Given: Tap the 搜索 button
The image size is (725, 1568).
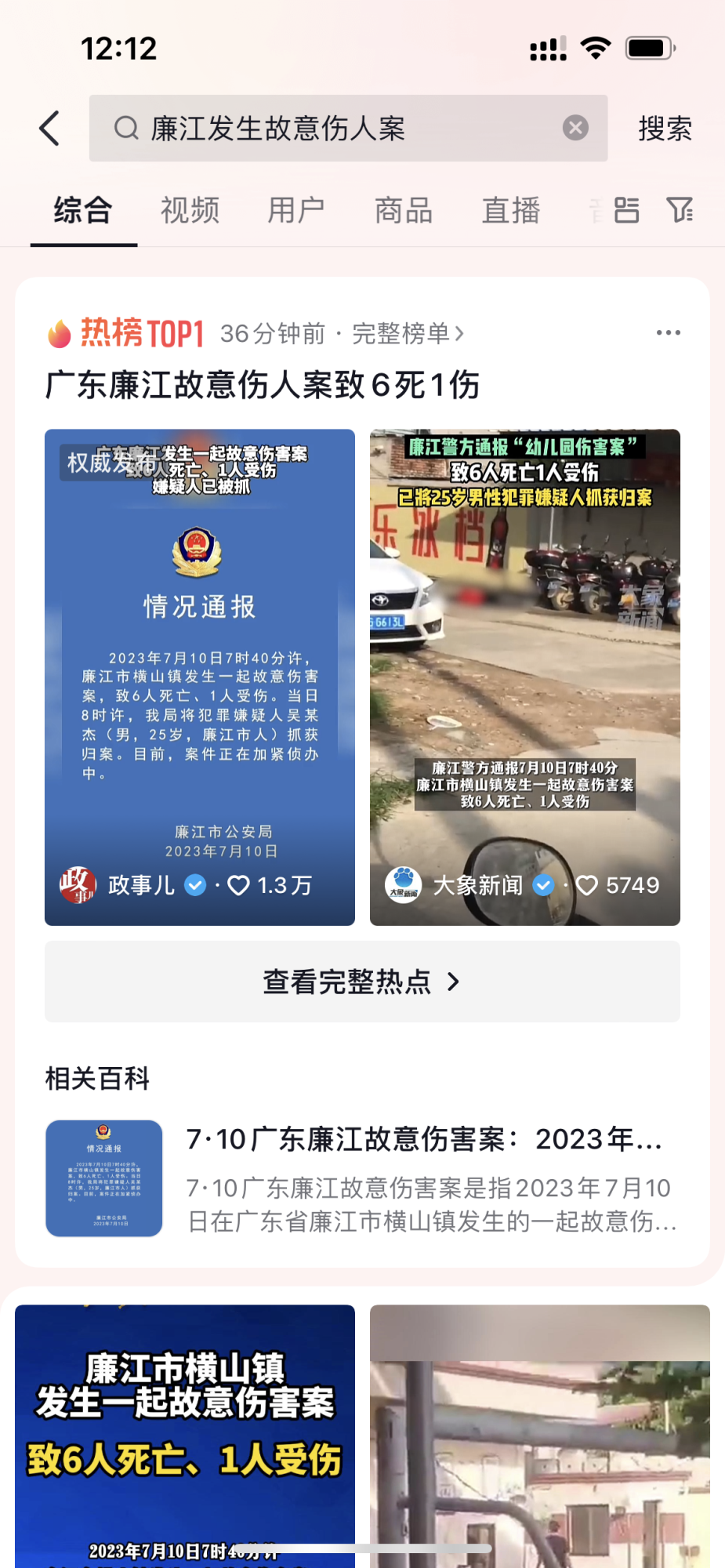Looking at the screenshot, I should click(665, 129).
